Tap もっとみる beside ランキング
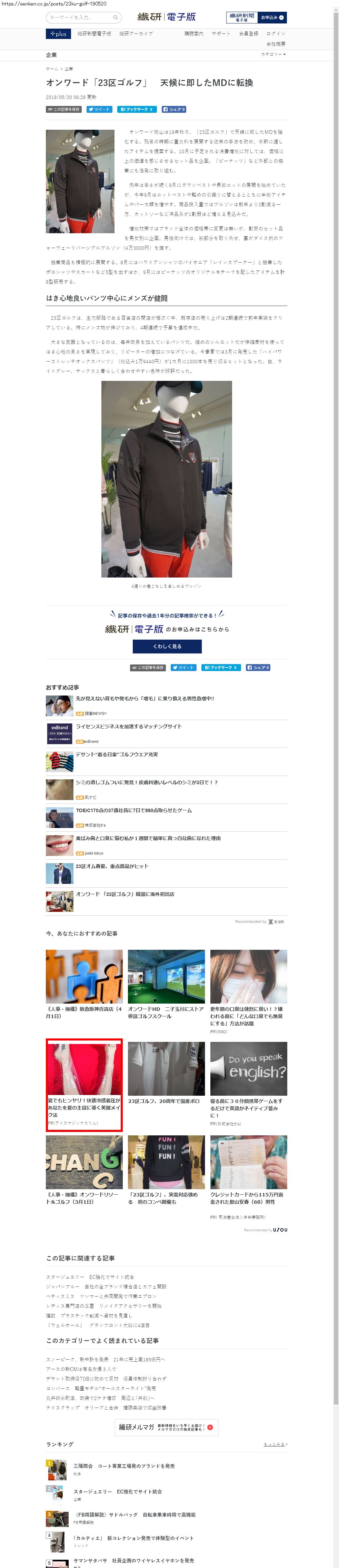 275,1444
